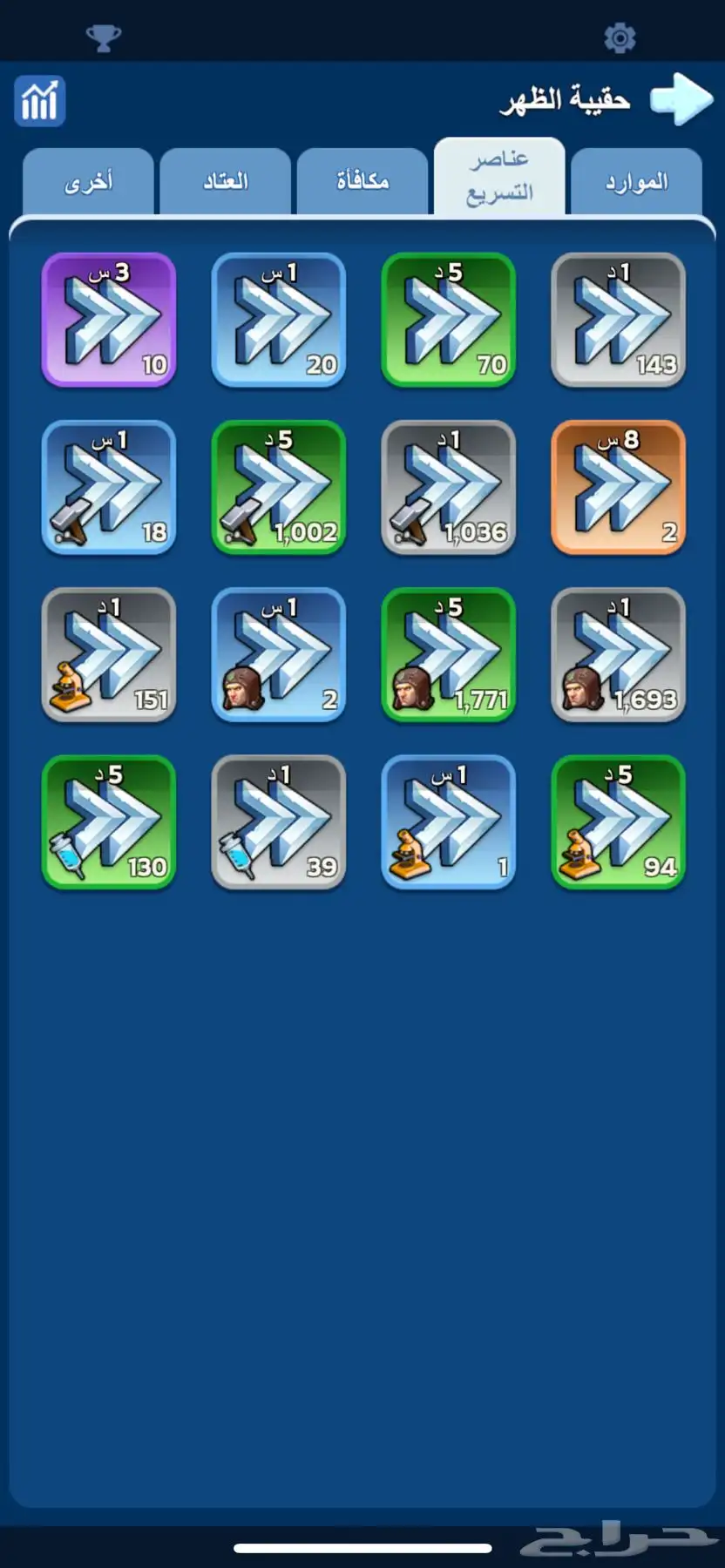Viewport: 725px width, 1568px height.
Task: Tap the arrow beside حقيبة الظهر
Action: [x=681, y=99]
